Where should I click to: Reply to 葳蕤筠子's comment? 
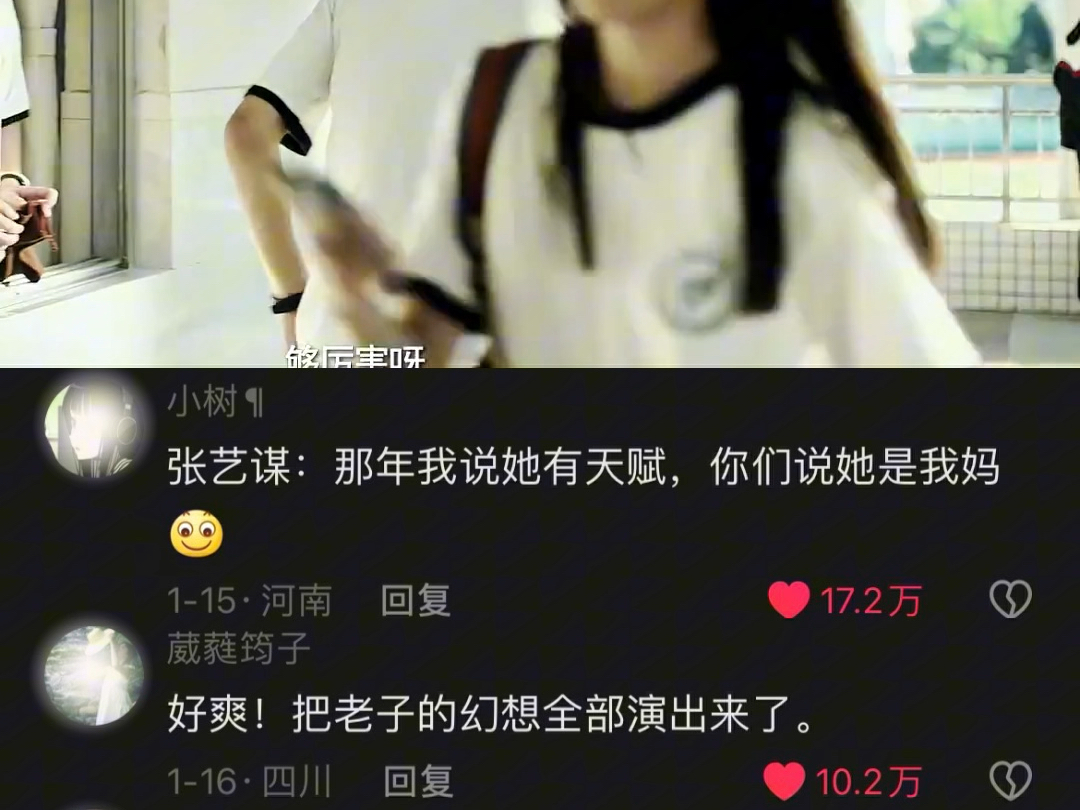(418, 781)
